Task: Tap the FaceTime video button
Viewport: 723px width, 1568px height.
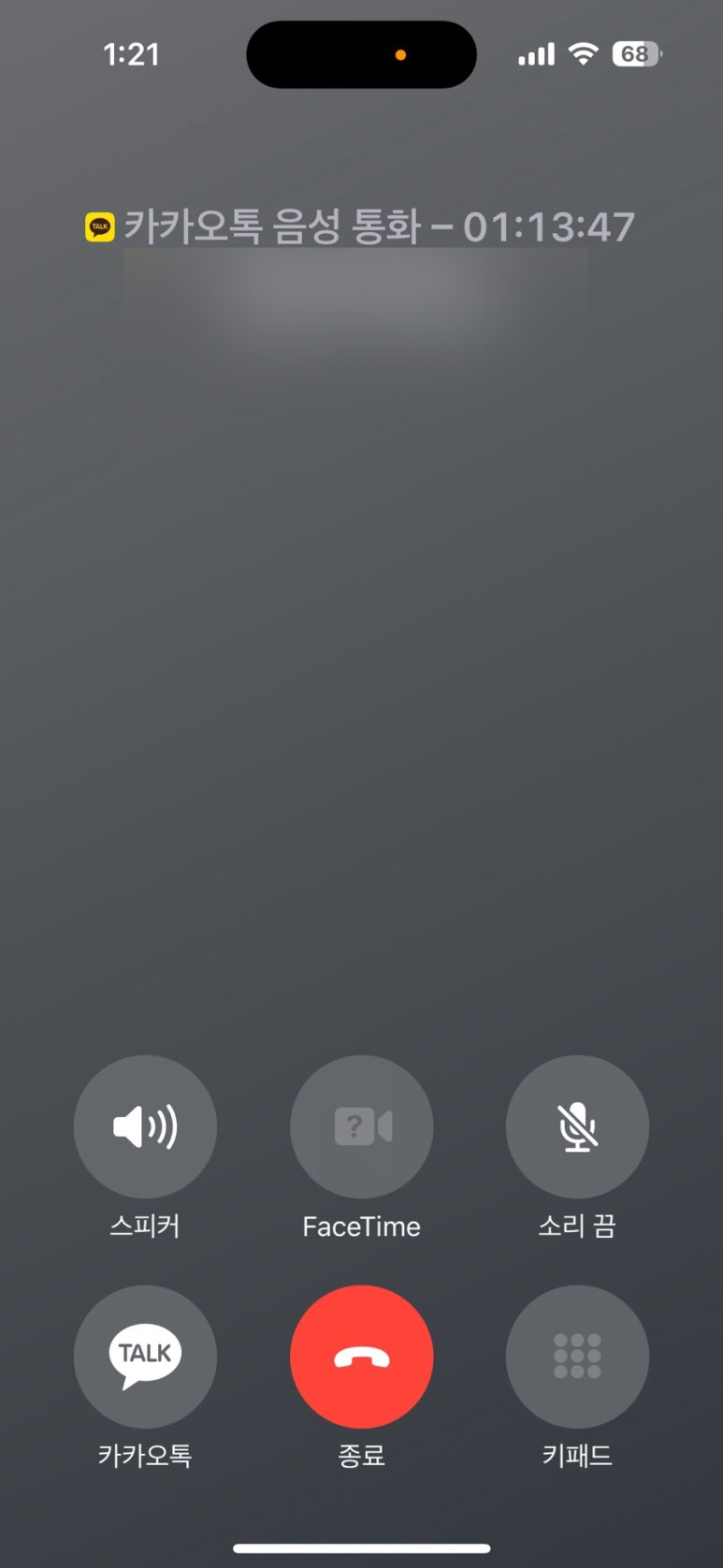Action: [x=361, y=1126]
